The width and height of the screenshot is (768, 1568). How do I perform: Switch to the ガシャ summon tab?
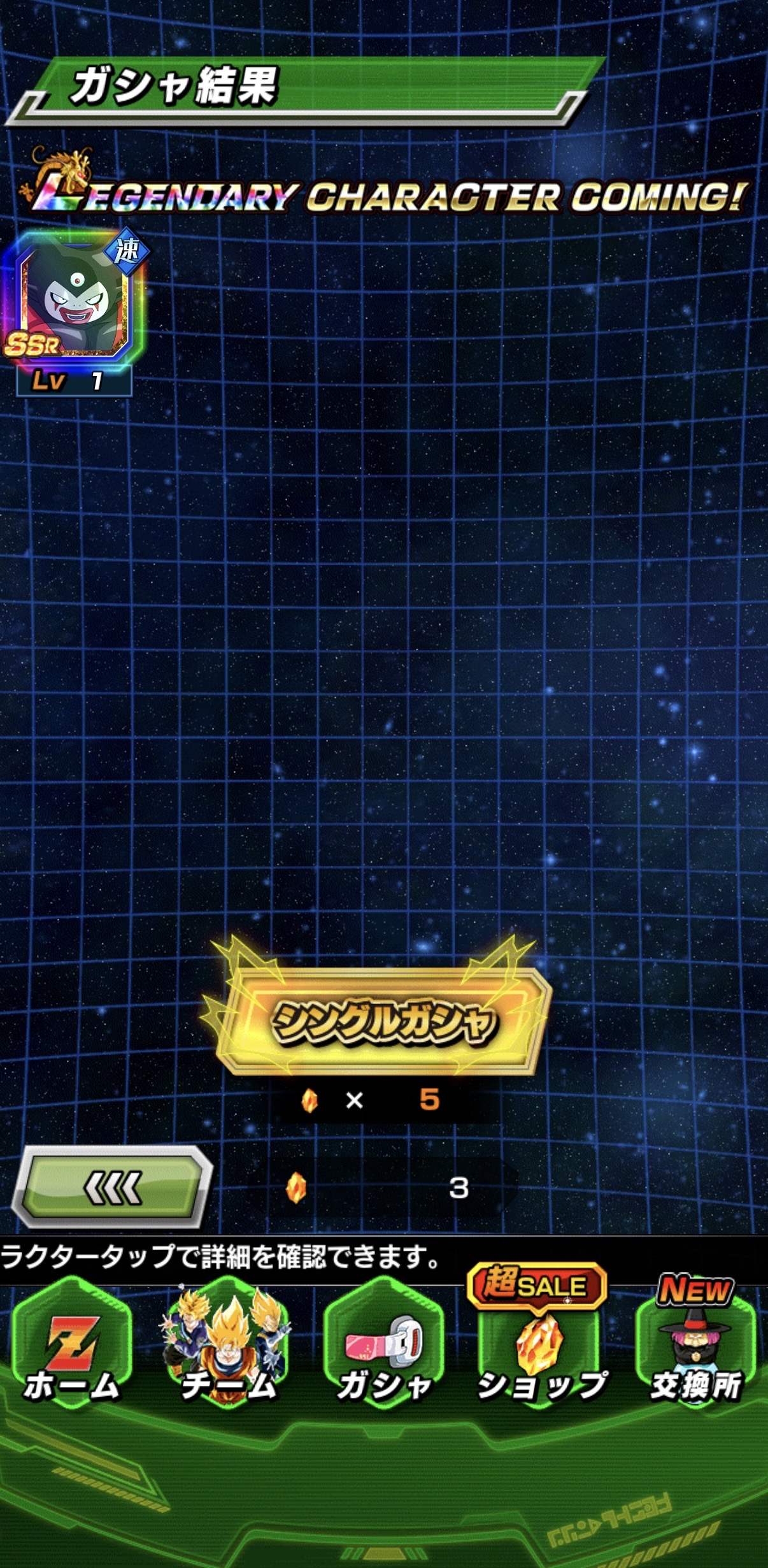tap(384, 1351)
